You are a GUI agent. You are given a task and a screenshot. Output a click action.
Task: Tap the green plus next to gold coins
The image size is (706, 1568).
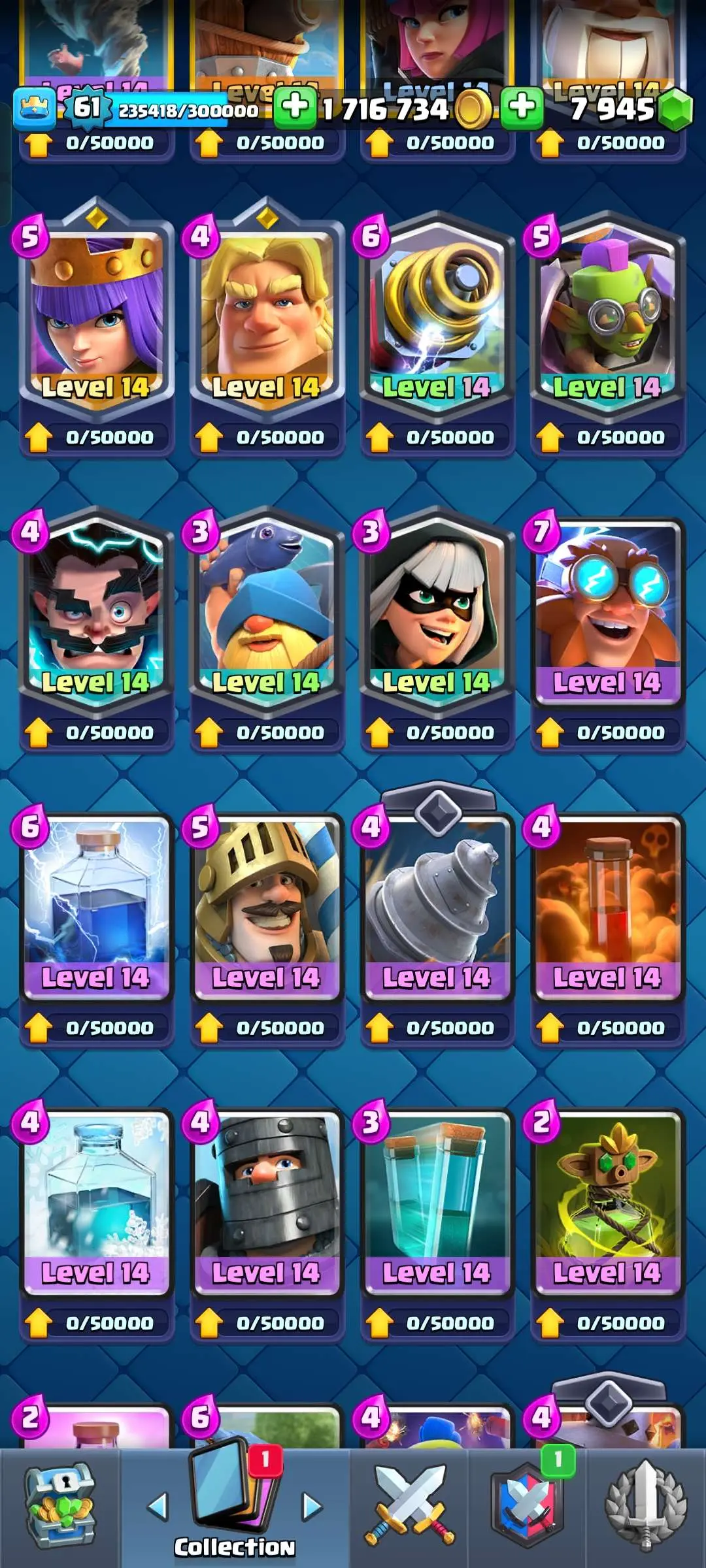point(295,108)
